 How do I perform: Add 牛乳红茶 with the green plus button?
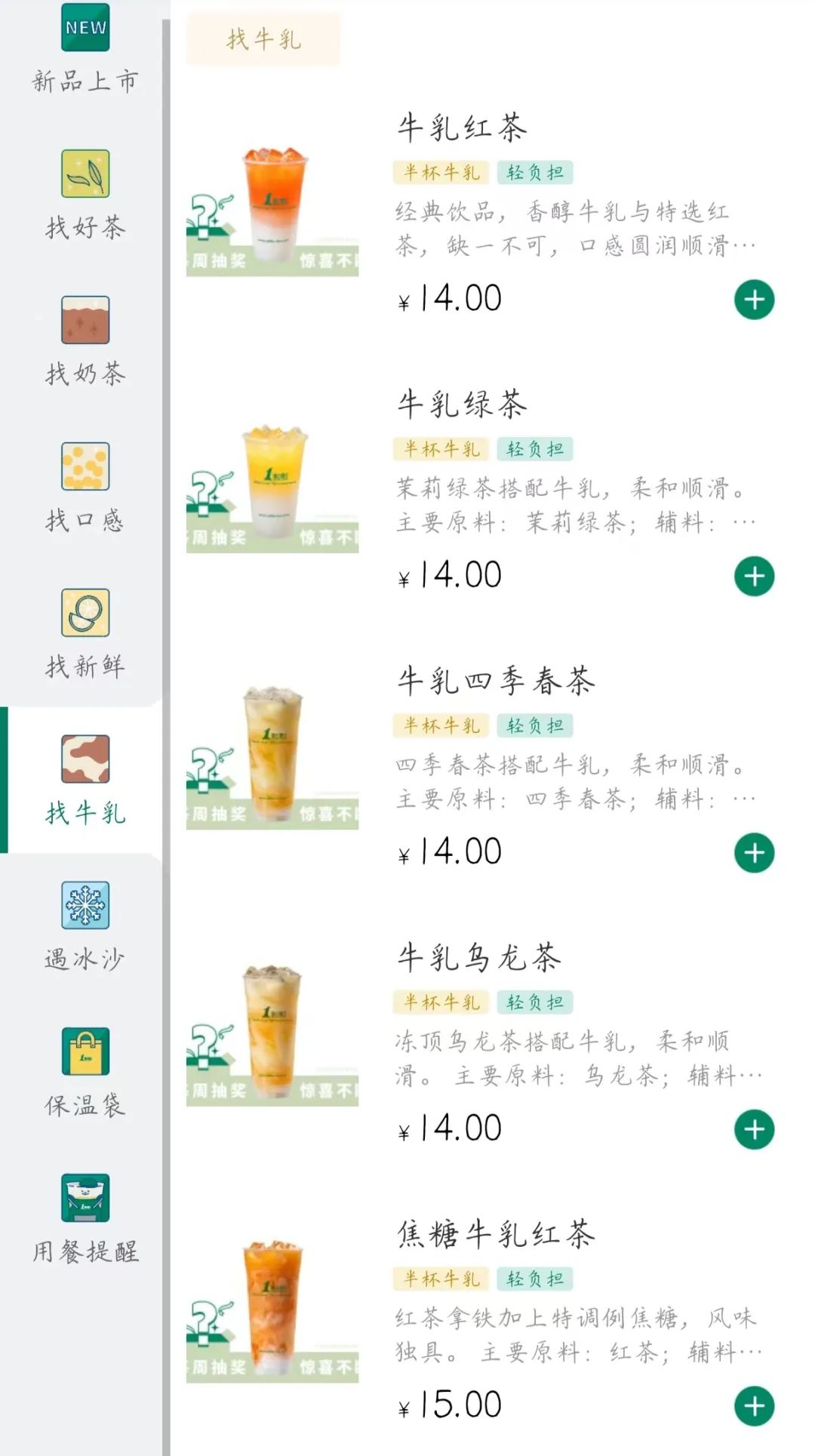point(754,299)
